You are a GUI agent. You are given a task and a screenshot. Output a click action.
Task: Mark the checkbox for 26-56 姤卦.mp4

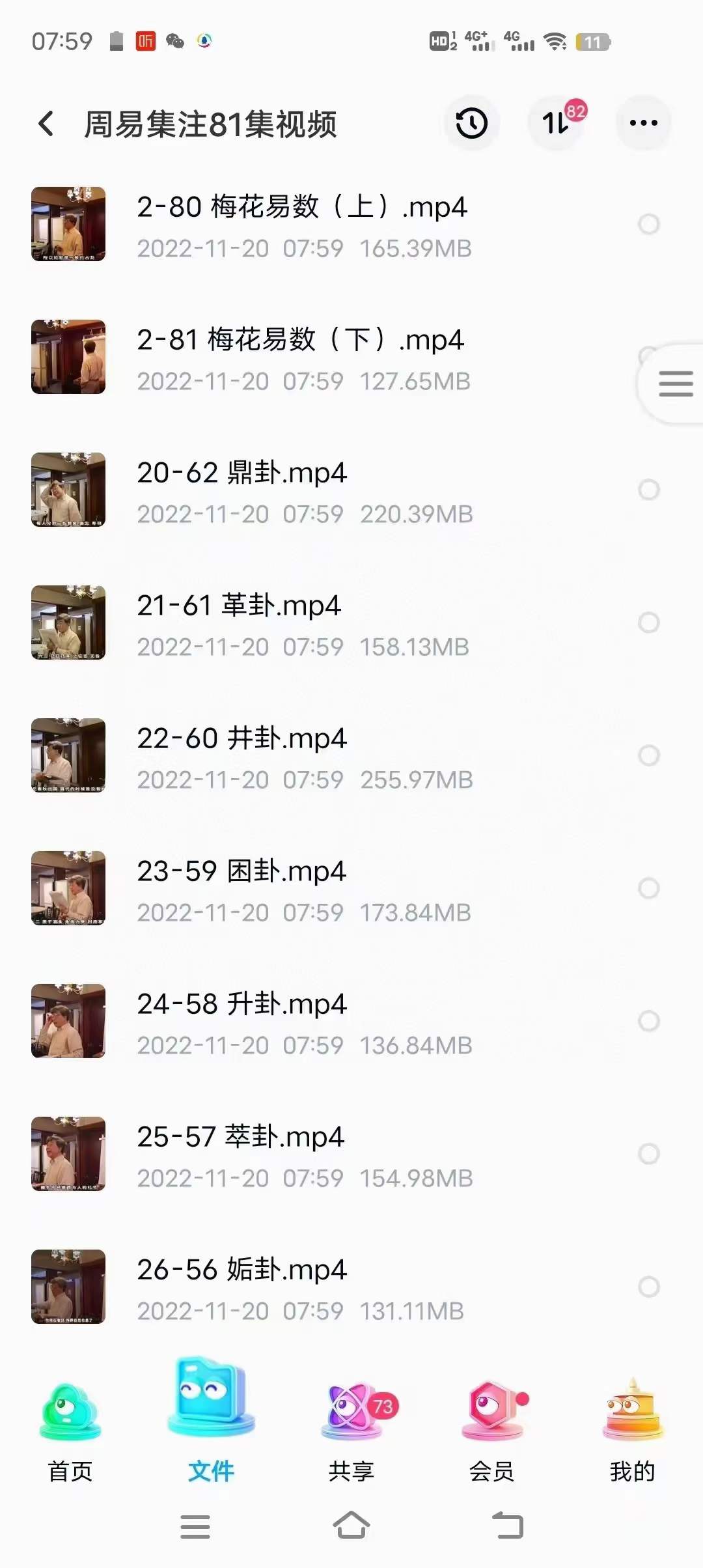648,1287
